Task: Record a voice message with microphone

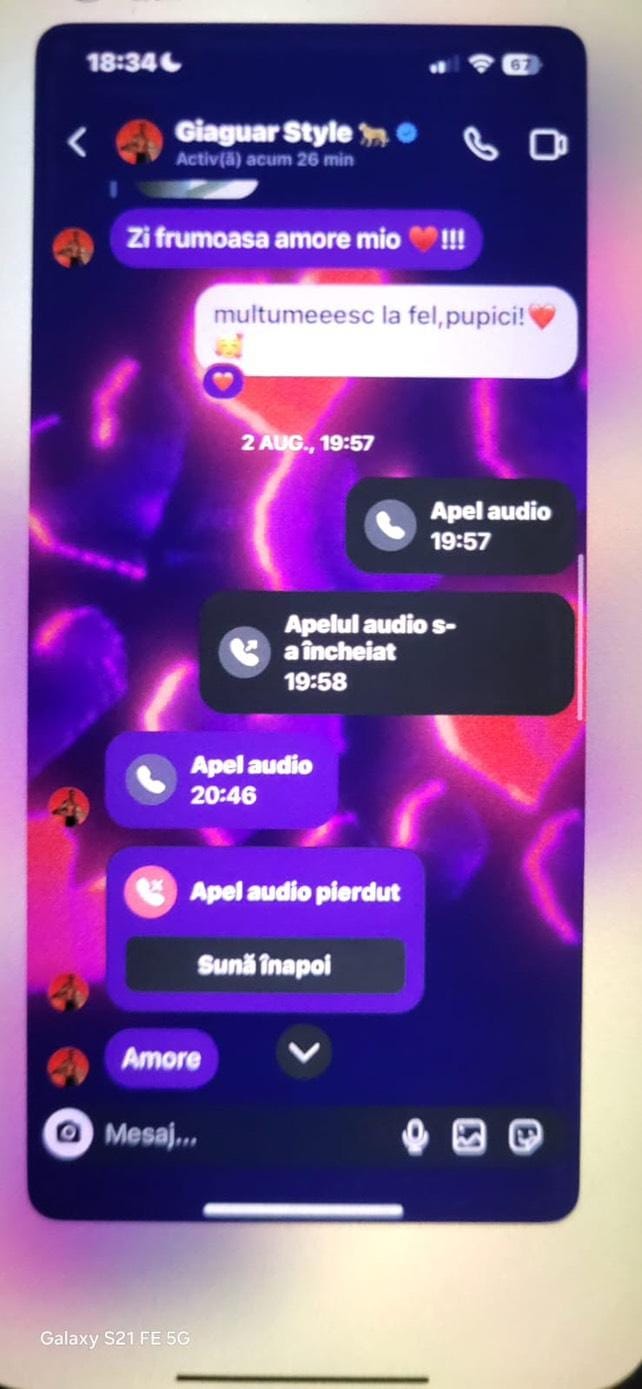Action: pos(415,1135)
